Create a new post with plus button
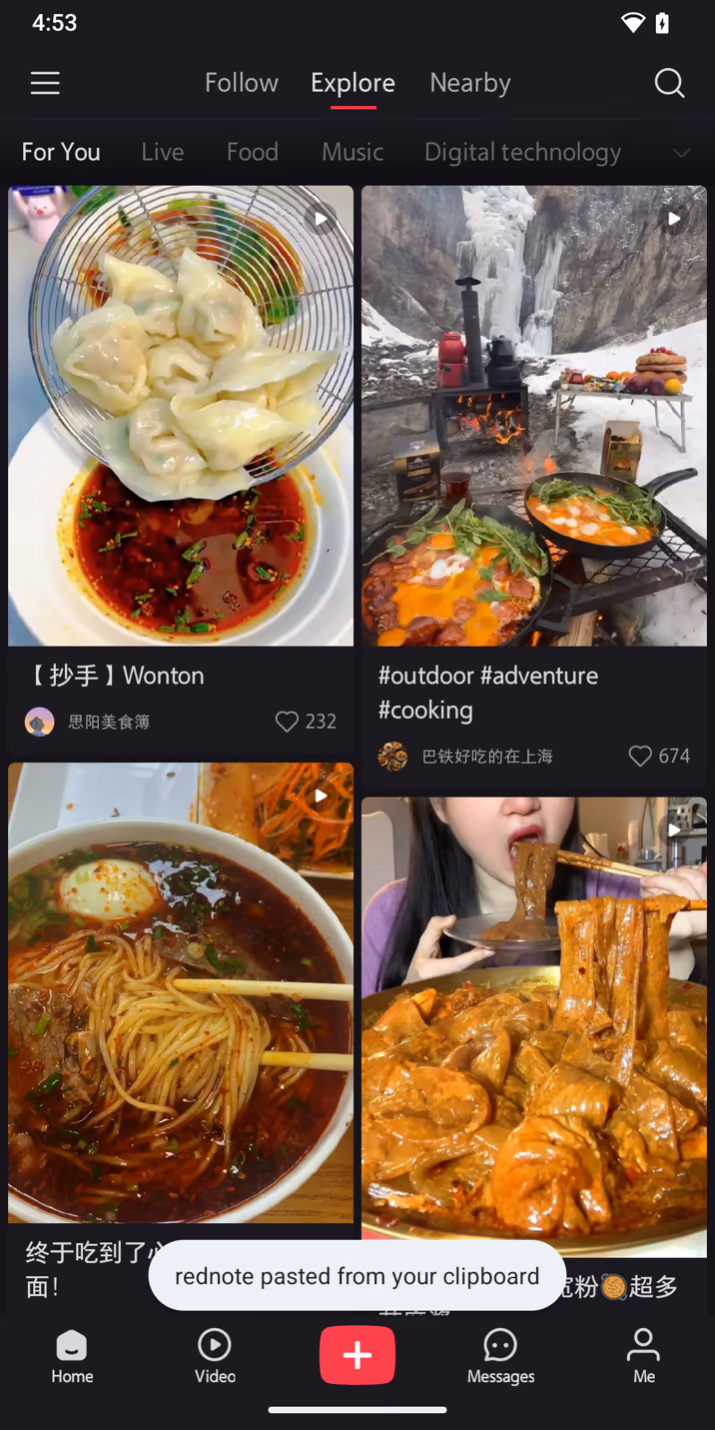The width and height of the screenshot is (715, 1430). (357, 1355)
